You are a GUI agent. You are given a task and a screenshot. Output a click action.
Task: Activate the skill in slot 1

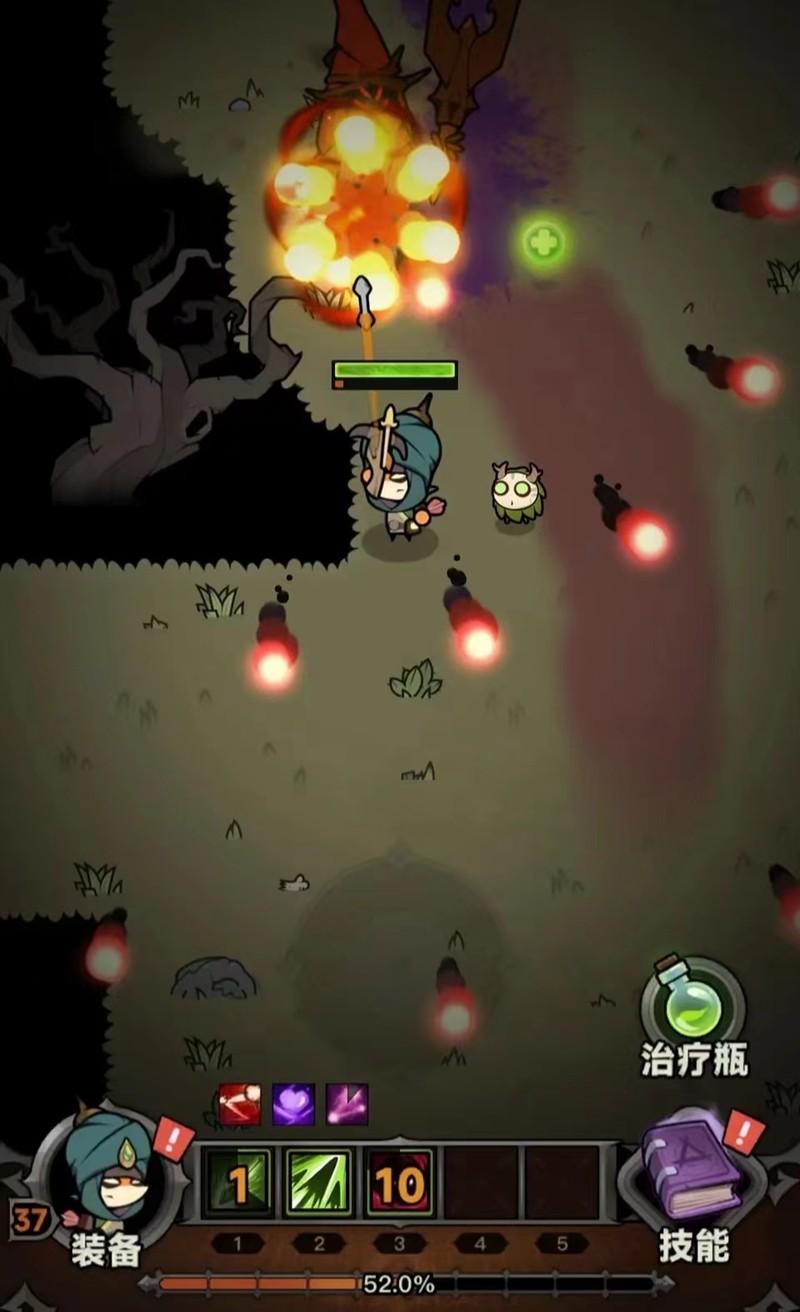coord(237,1184)
